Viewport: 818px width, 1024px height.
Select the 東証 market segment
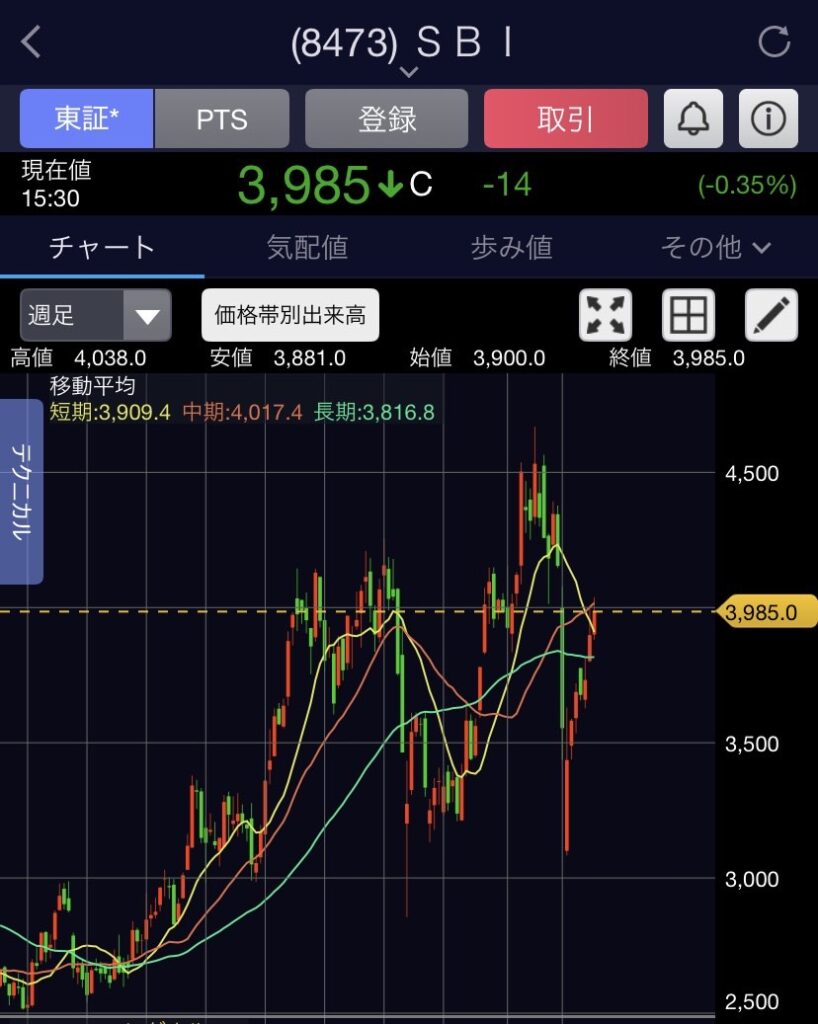87,119
